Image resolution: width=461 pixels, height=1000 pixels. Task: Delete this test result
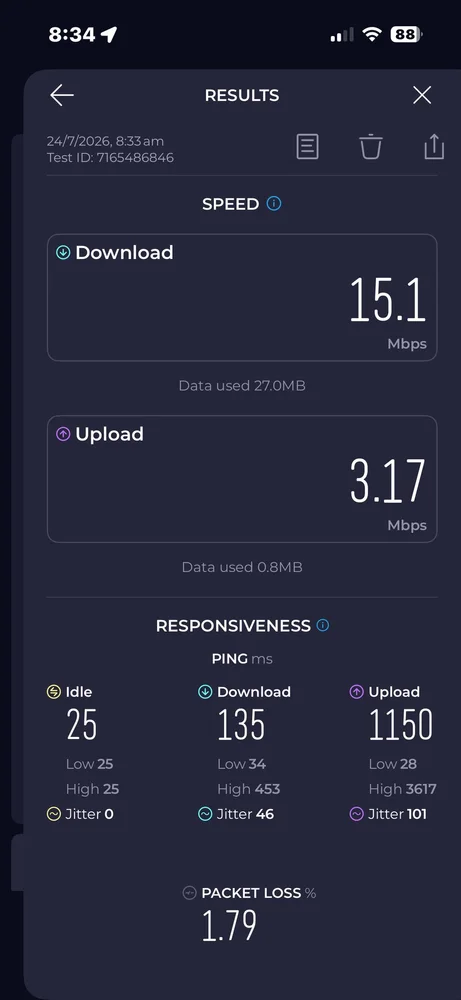(x=370, y=147)
